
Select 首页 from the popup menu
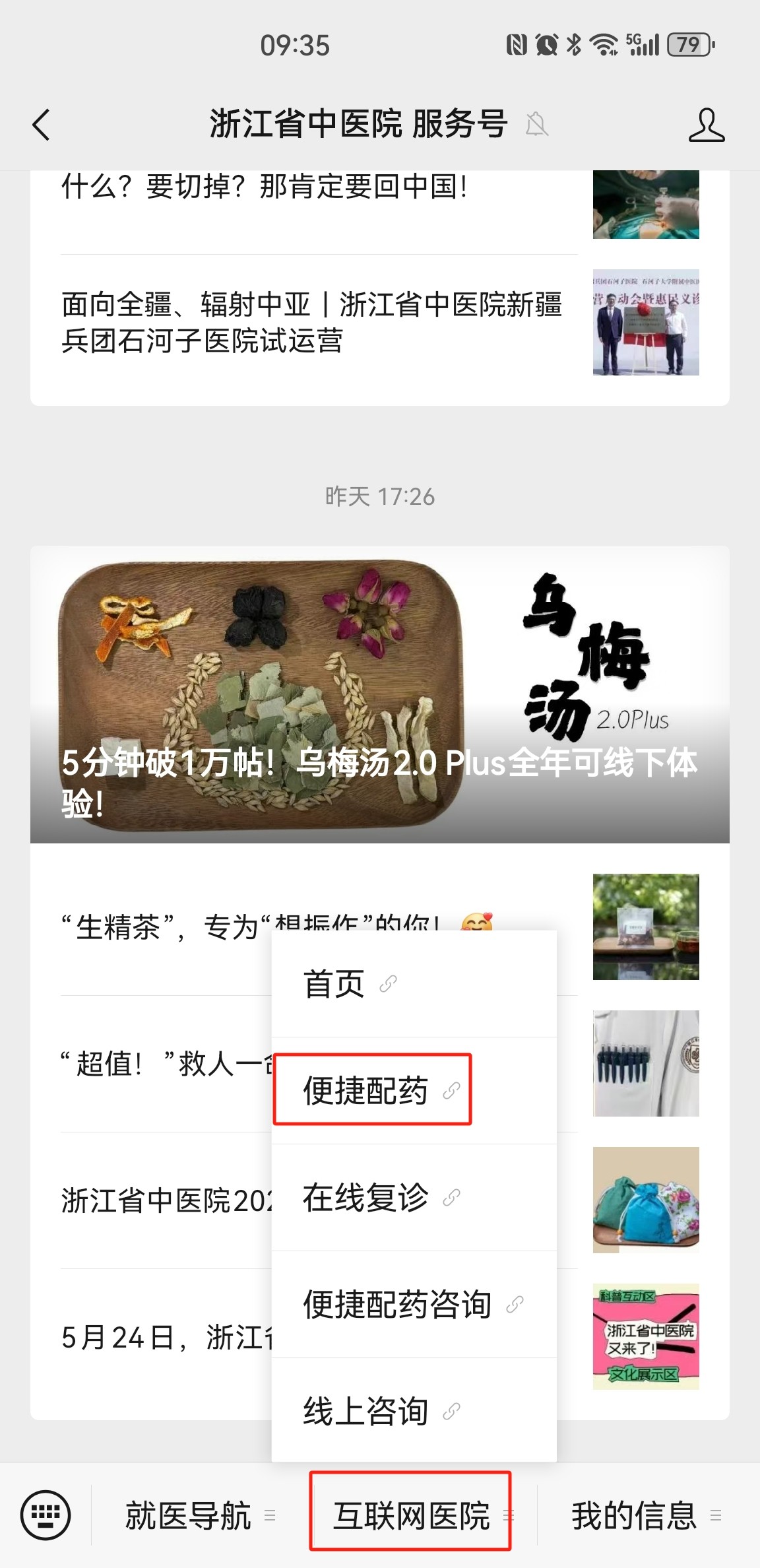[x=350, y=984]
